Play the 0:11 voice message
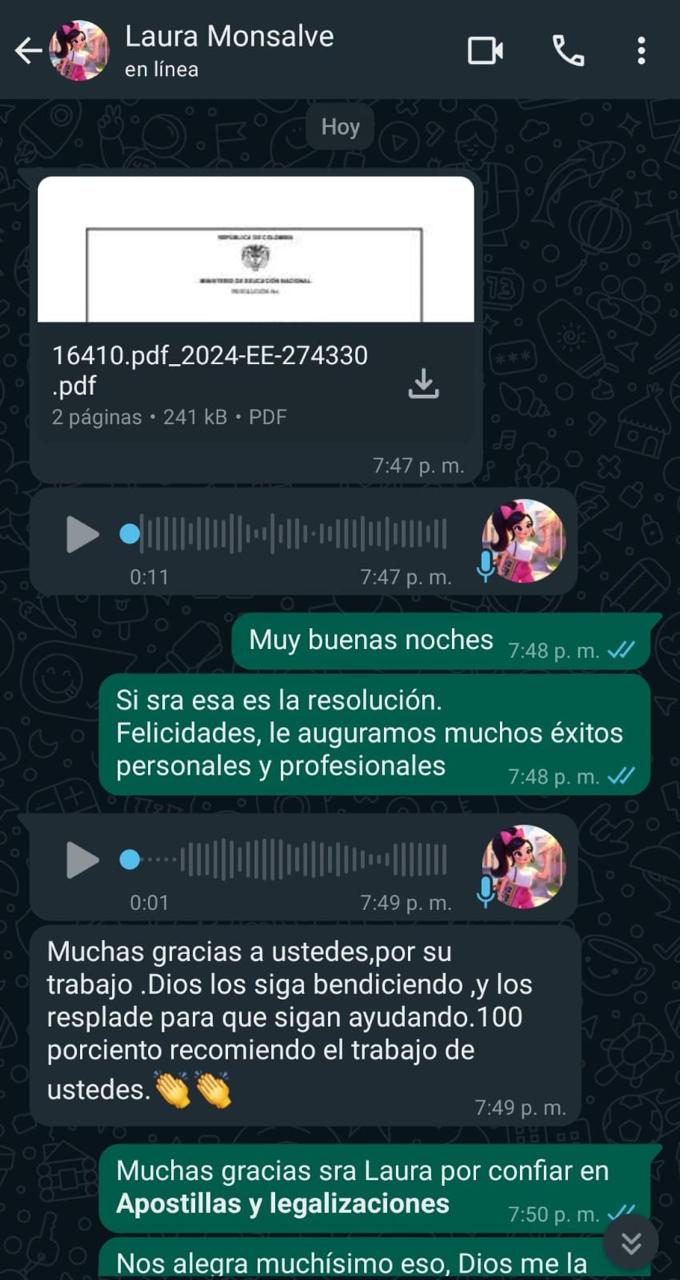This screenshot has width=680, height=1280. click(82, 534)
